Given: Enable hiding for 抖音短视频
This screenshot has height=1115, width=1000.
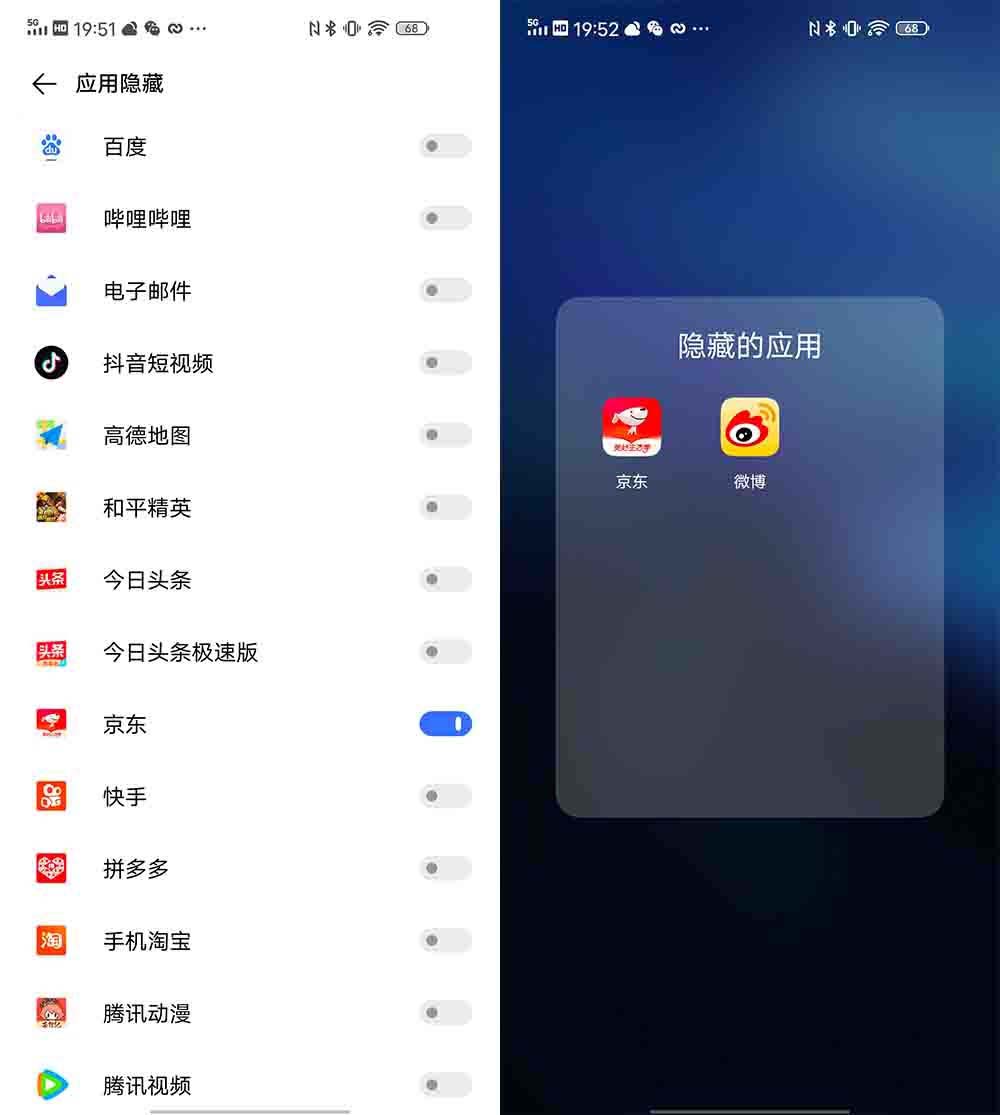Looking at the screenshot, I should point(444,362).
